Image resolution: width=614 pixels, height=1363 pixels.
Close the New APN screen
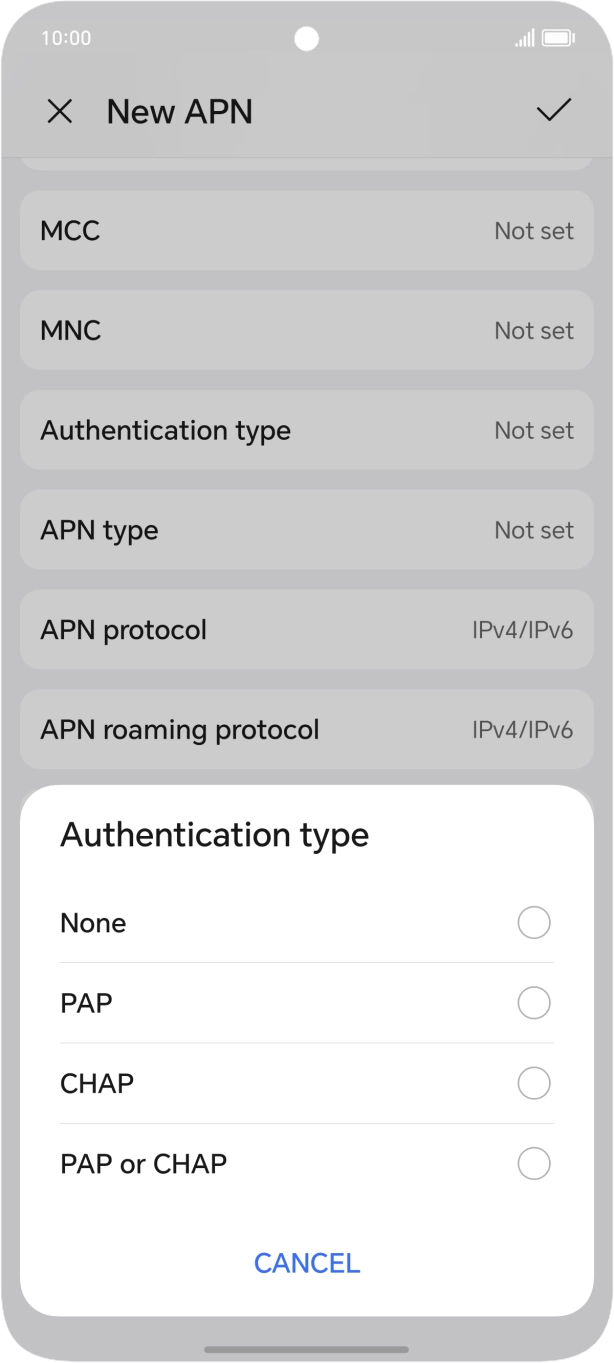point(60,112)
